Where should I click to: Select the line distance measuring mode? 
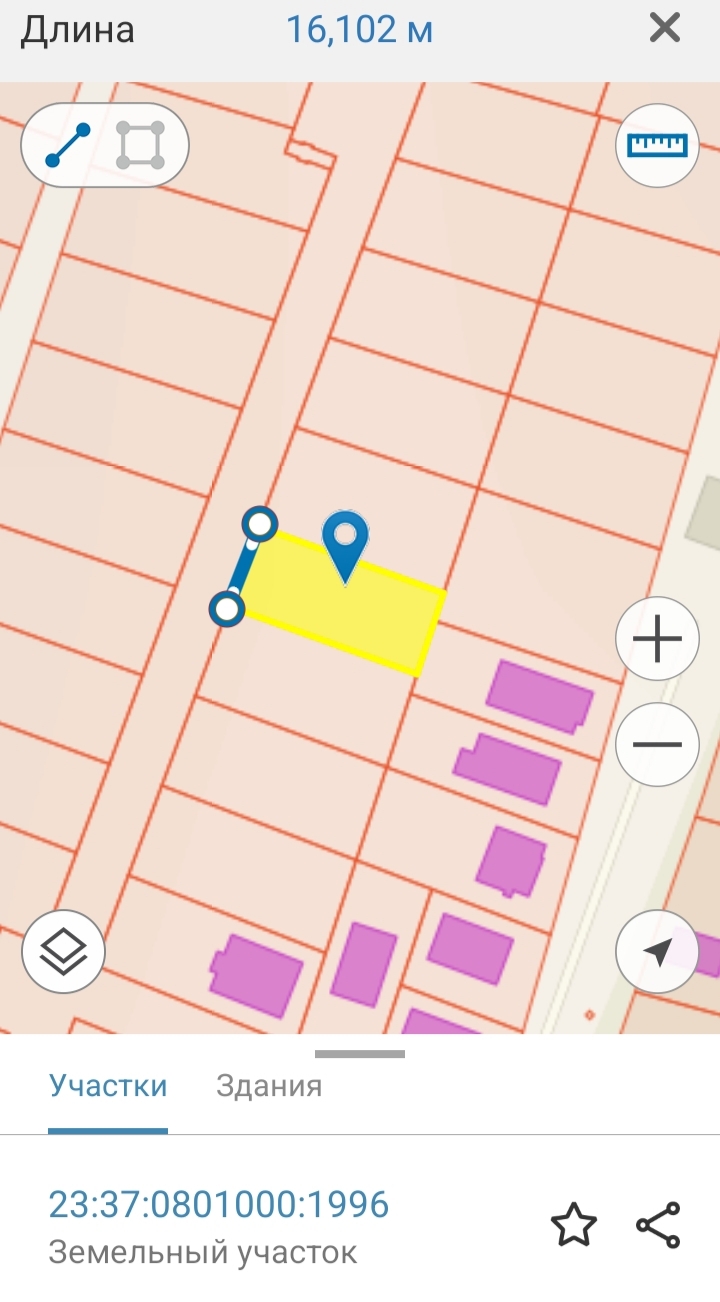(68, 146)
